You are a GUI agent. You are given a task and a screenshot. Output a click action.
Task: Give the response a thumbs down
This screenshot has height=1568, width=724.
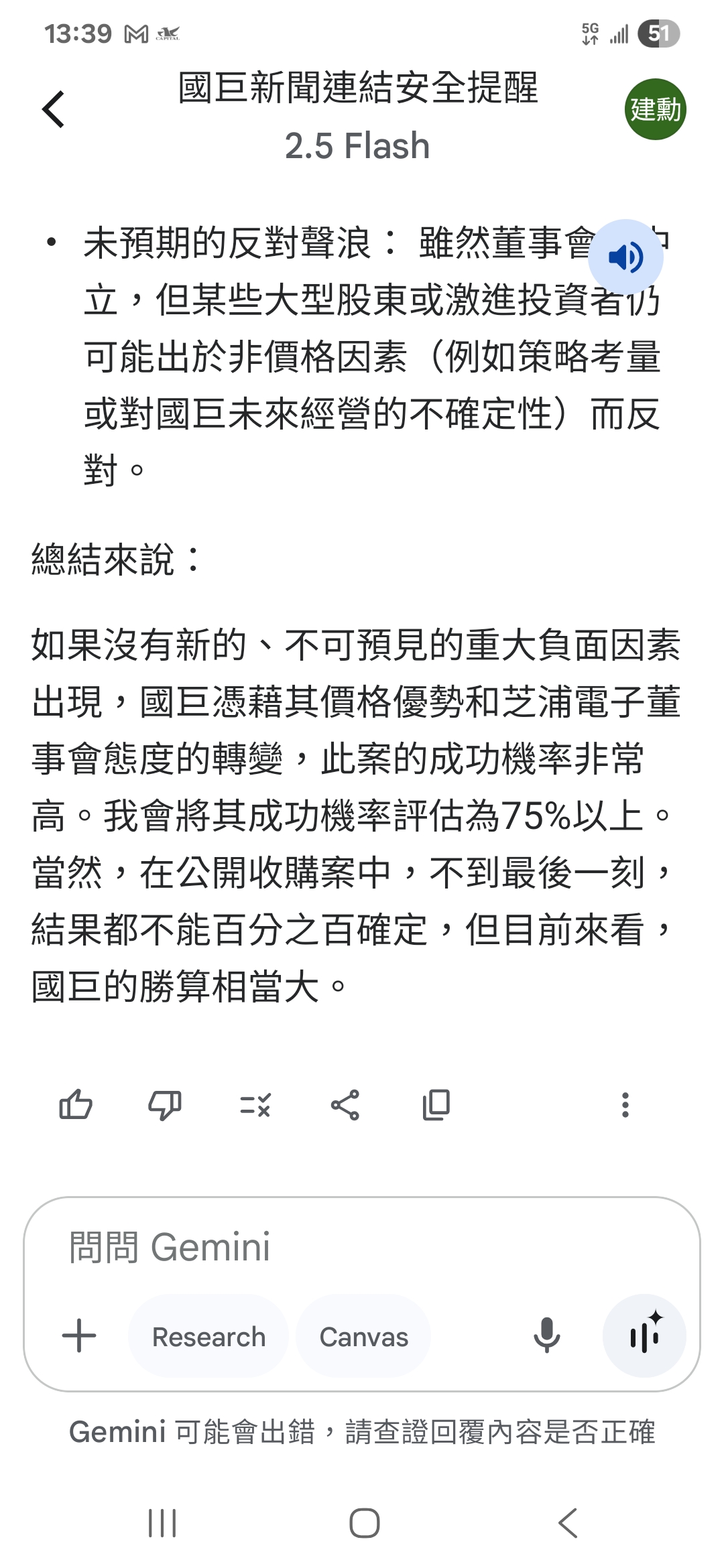(165, 1105)
